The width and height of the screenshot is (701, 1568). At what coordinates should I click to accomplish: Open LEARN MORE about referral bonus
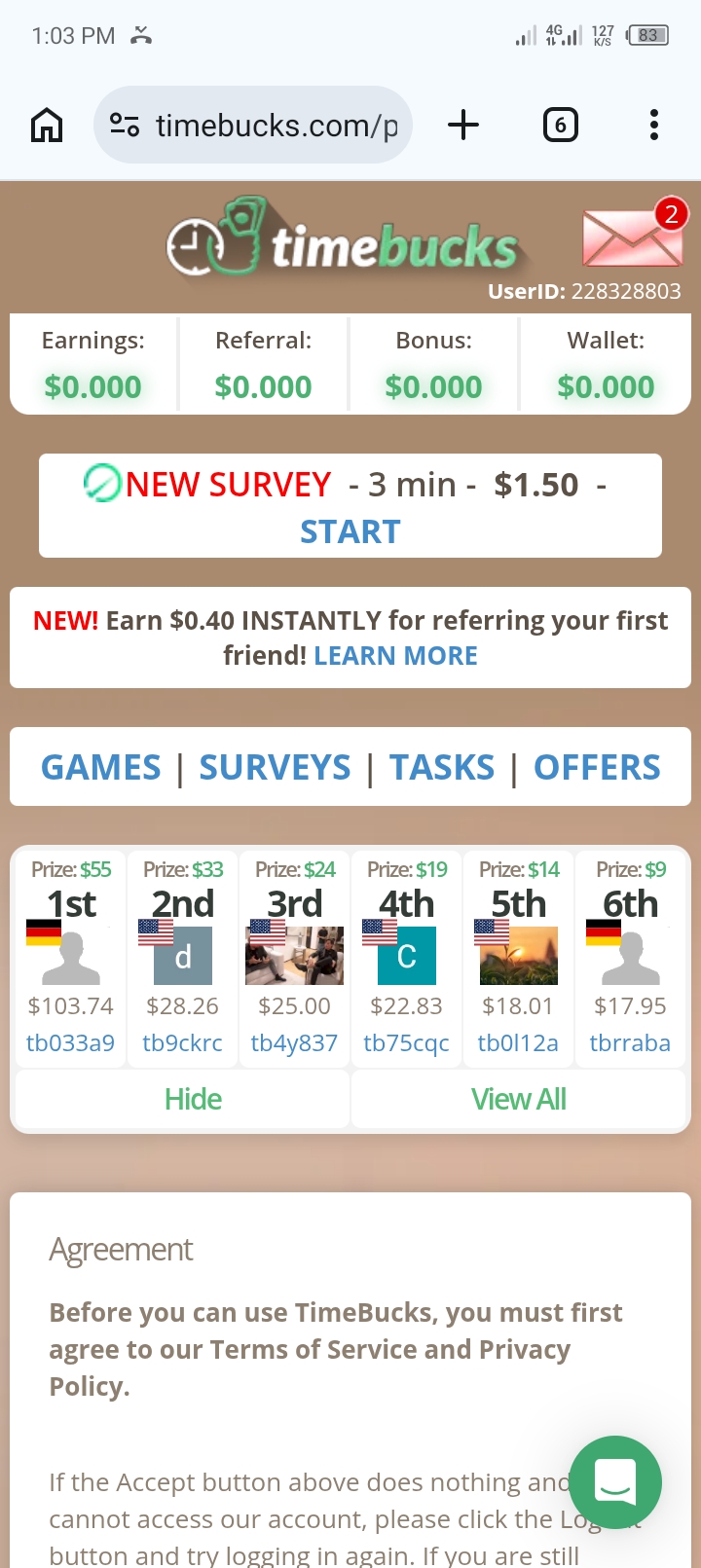[x=395, y=656]
